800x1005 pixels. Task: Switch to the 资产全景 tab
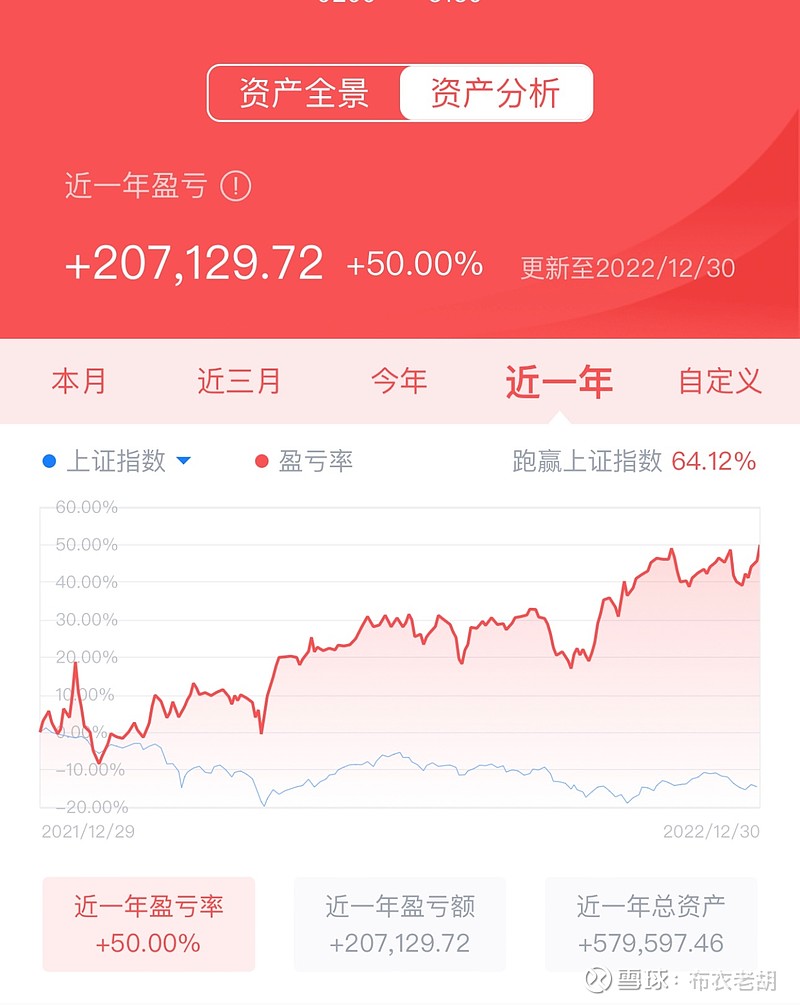[303, 92]
